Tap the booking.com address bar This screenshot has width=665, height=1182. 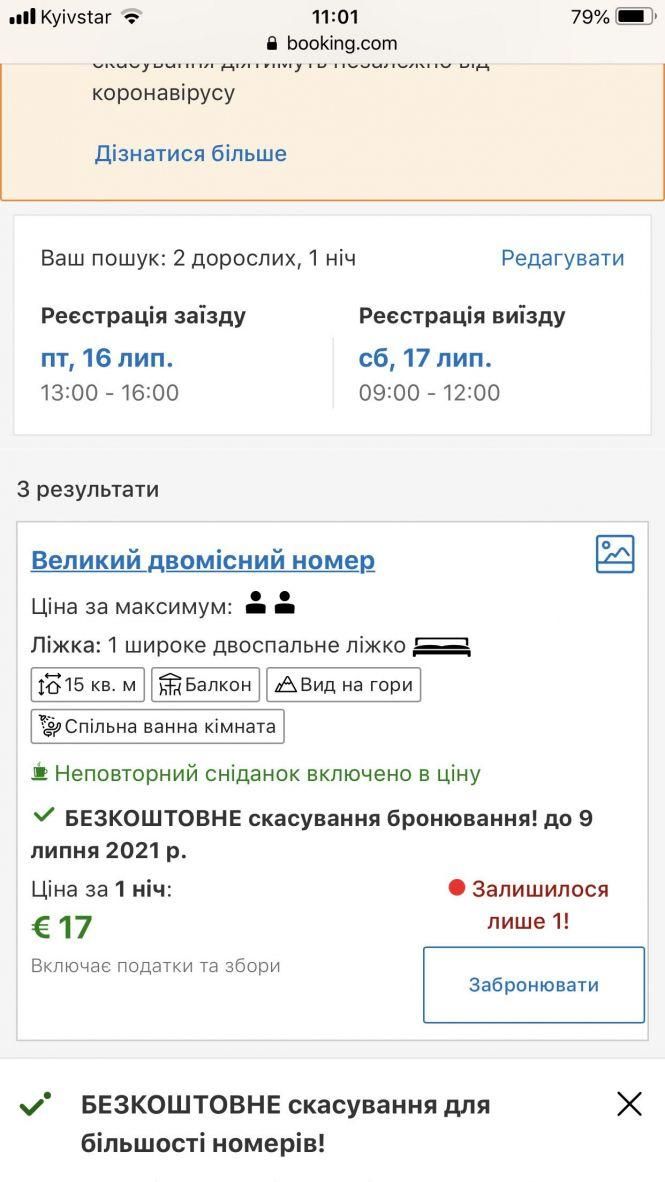[332, 43]
